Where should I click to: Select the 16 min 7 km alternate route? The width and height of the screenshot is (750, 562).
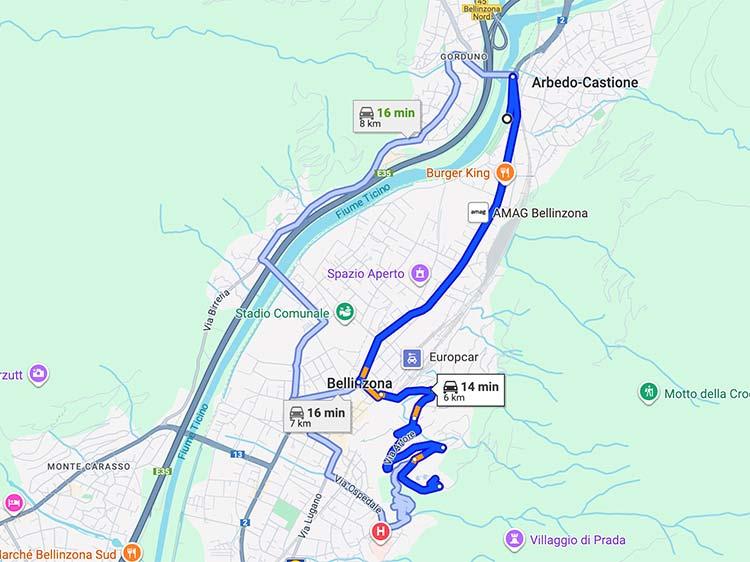click(x=317, y=417)
